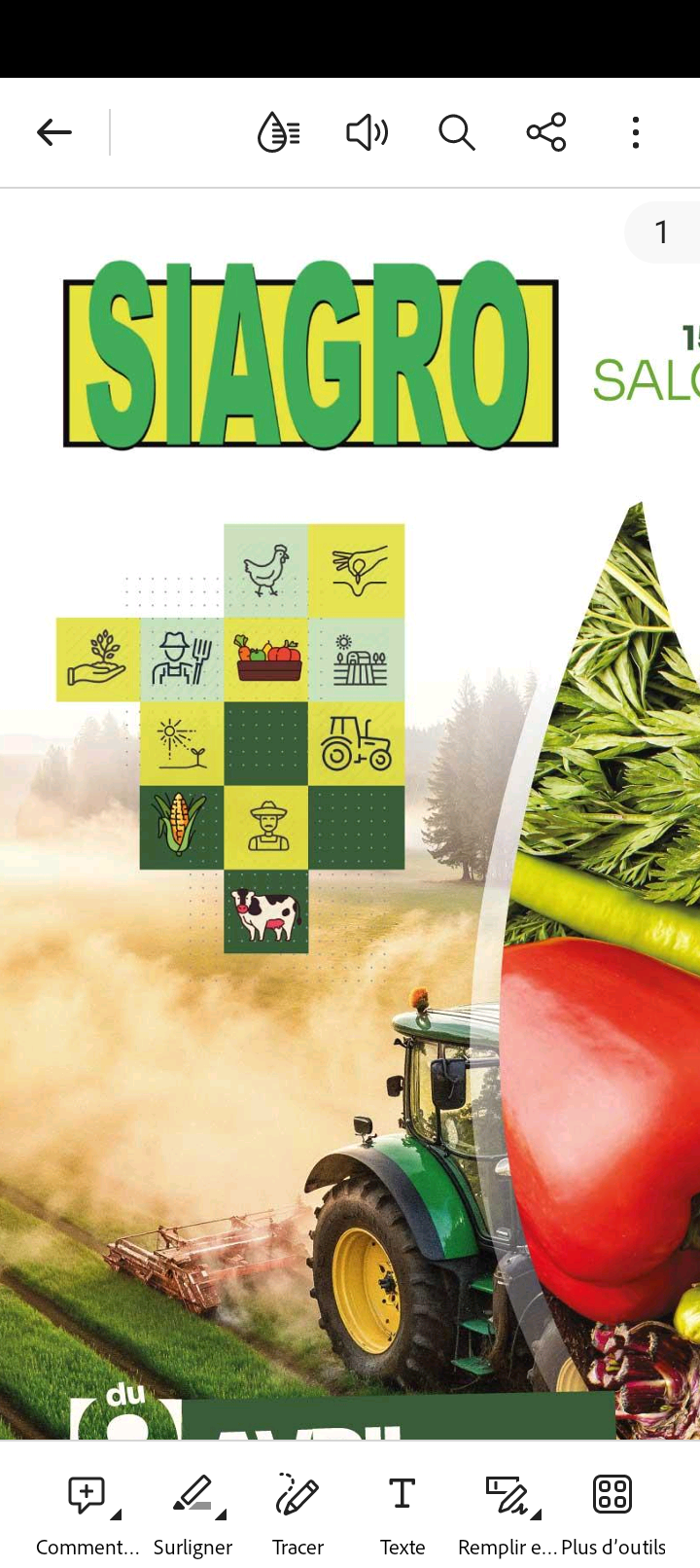Activate the Tracer drawing tool
This screenshot has height=1568, width=700.
297,1509
